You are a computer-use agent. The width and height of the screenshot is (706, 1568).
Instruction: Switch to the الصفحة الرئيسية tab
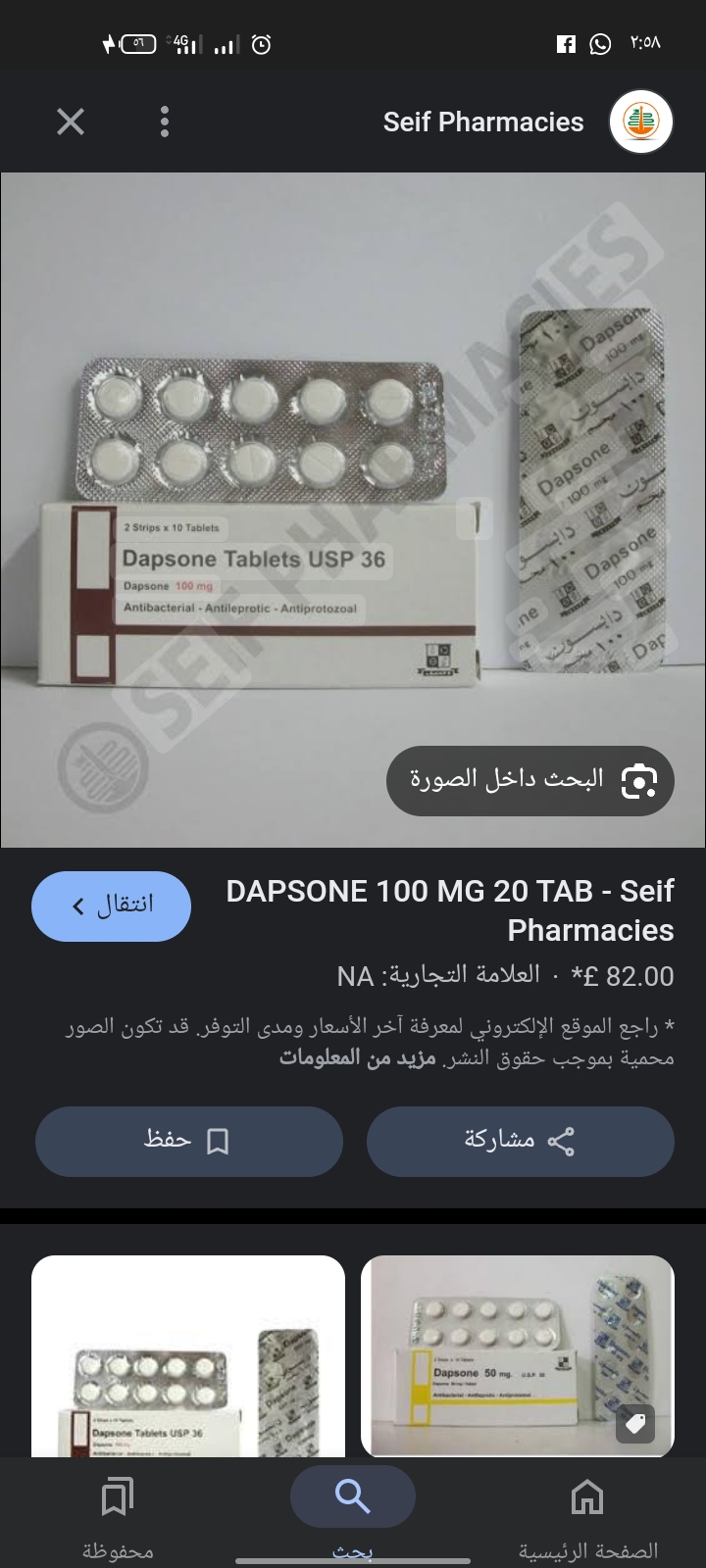coord(587,1514)
